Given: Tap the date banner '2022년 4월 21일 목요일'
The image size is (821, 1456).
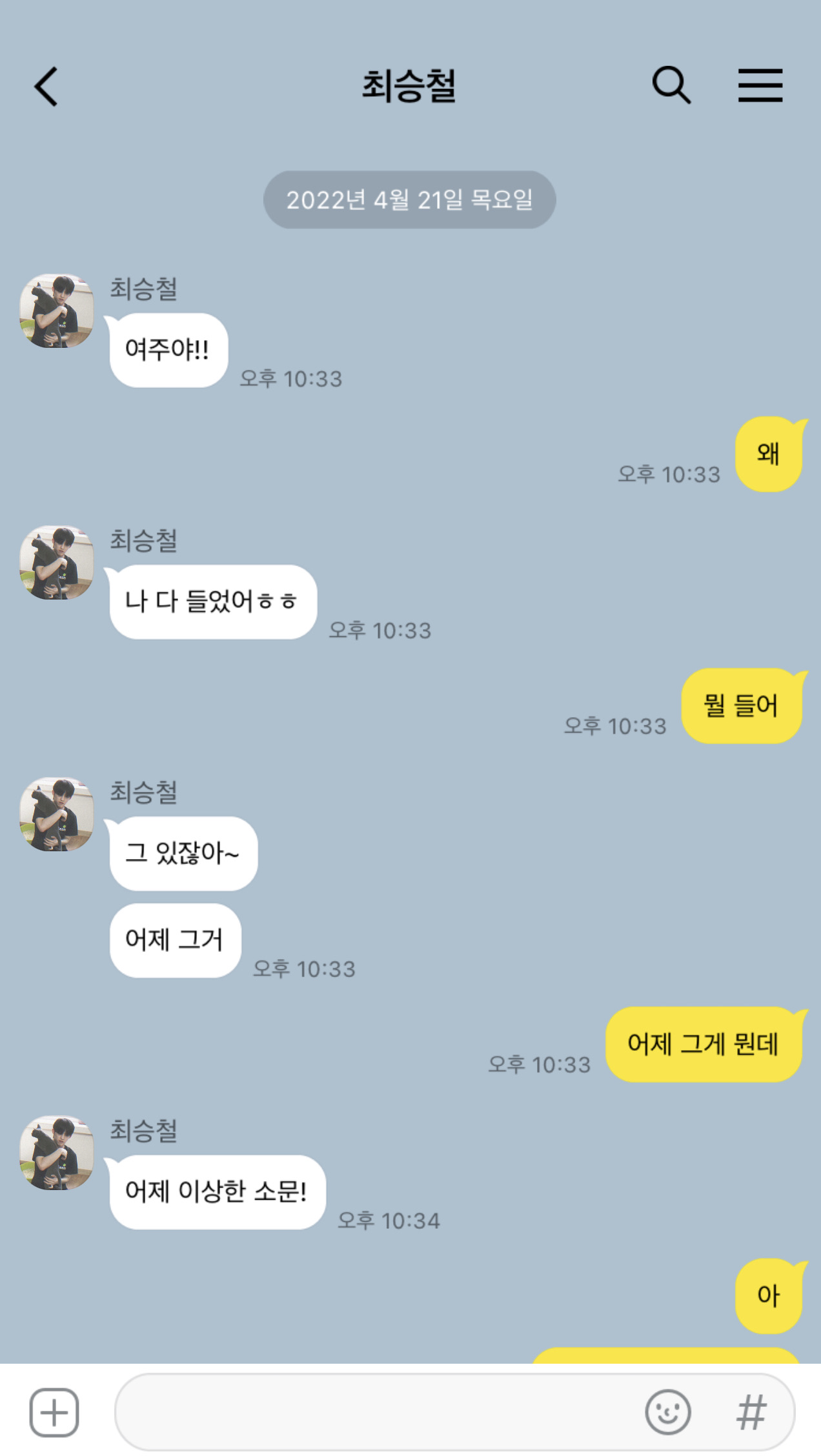Looking at the screenshot, I should pos(409,199).
